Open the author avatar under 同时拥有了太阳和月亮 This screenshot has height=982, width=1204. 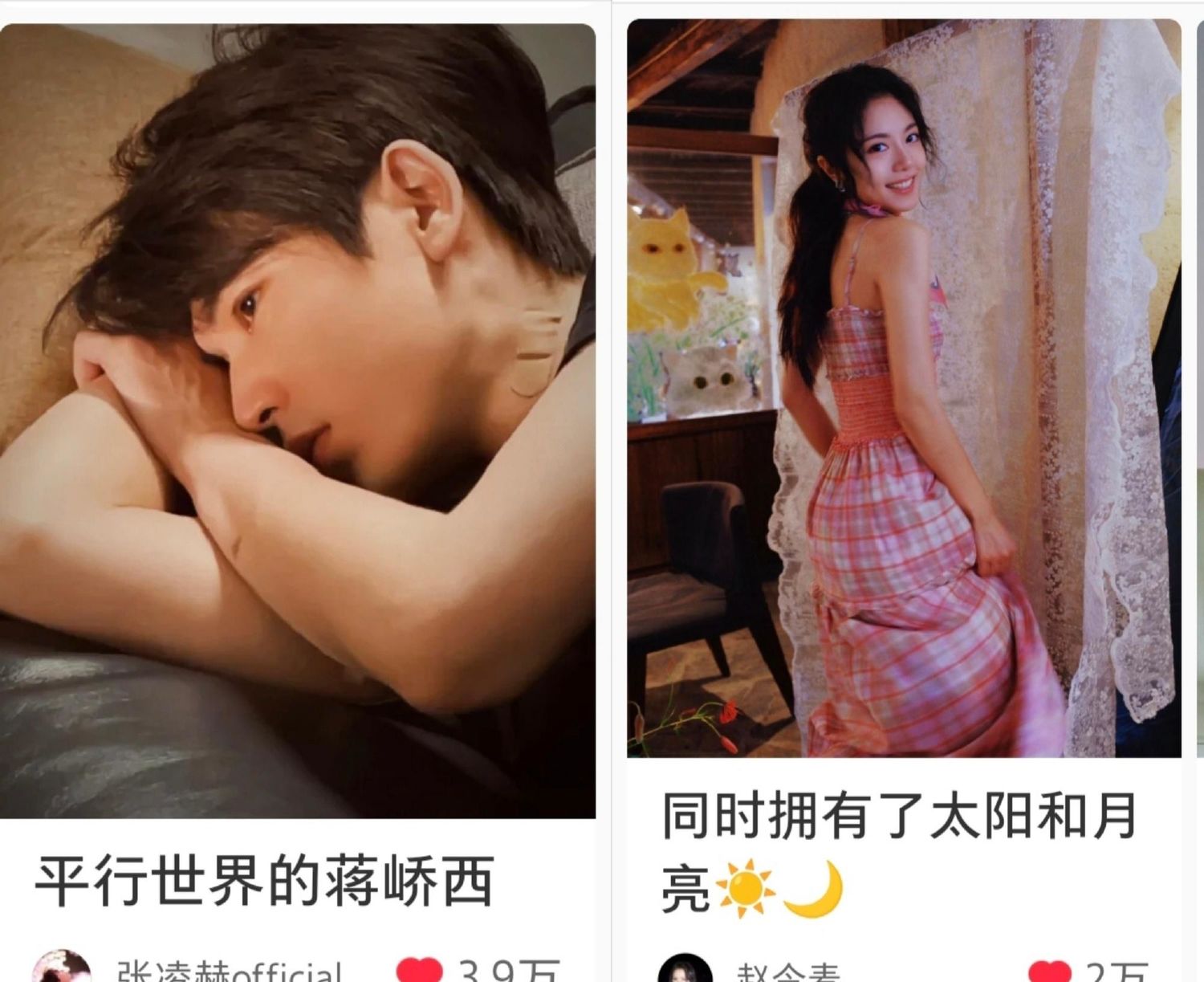coord(684,970)
